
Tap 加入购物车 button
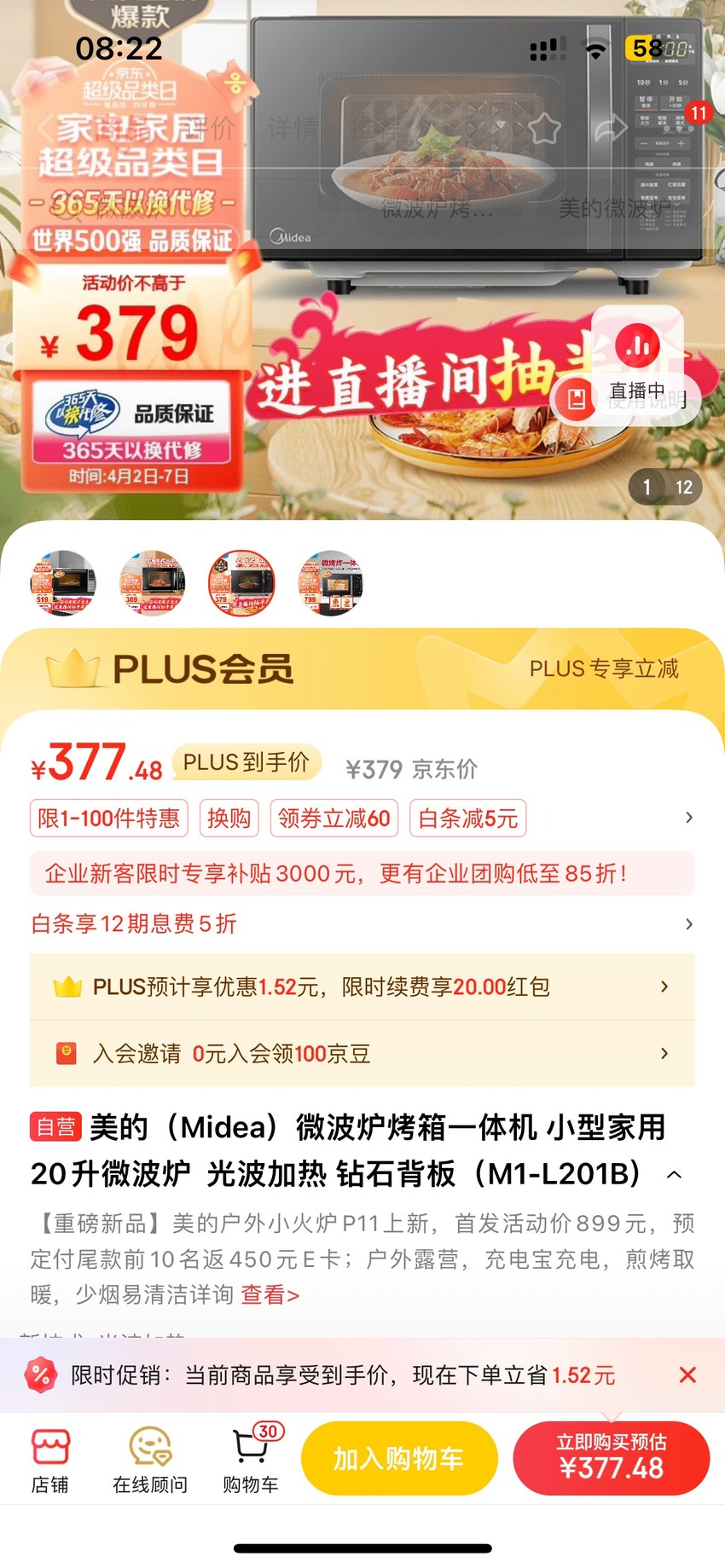[399, 1459]
